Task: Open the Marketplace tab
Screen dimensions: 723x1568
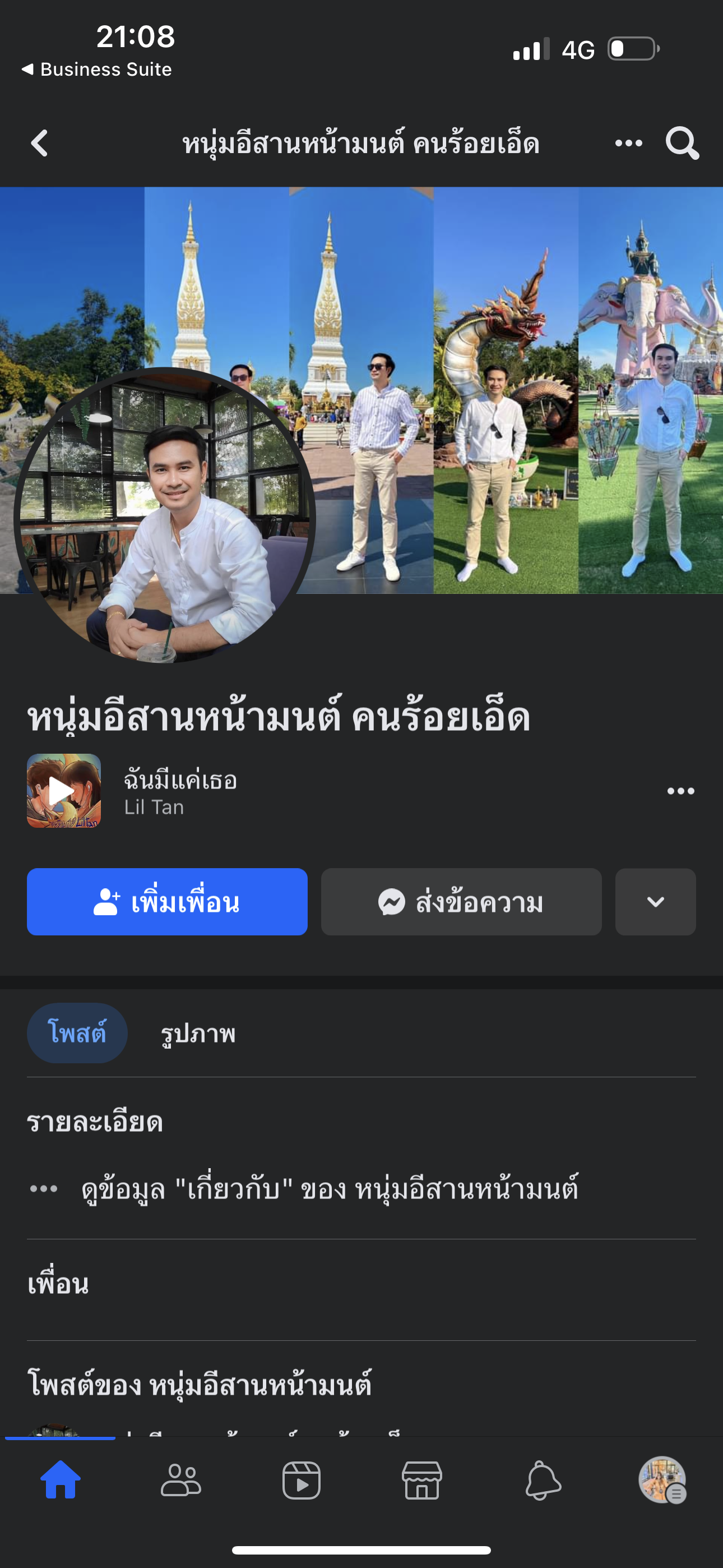Action: (421, 1480)
